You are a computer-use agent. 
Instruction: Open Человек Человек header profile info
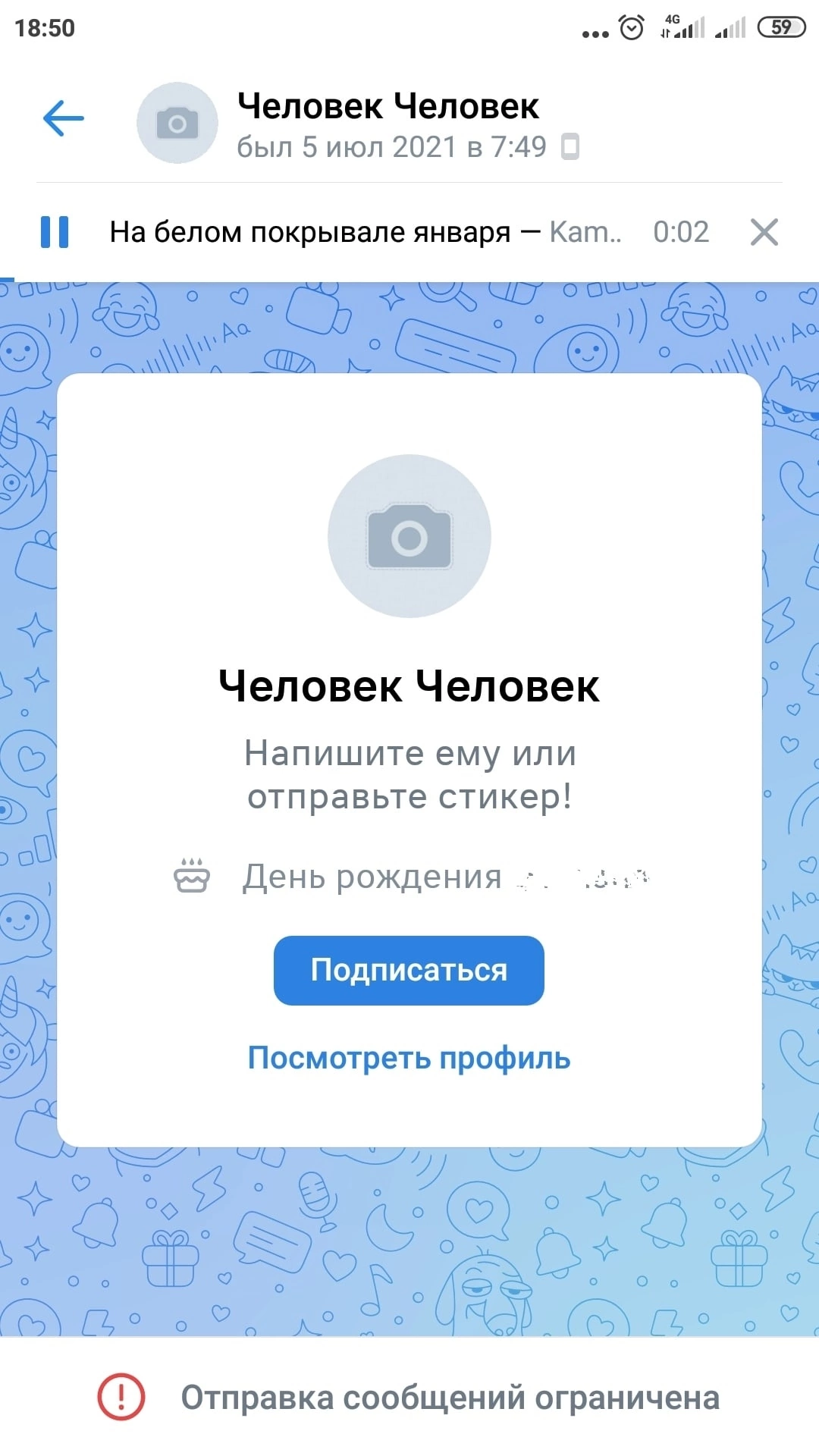(388, 124)
